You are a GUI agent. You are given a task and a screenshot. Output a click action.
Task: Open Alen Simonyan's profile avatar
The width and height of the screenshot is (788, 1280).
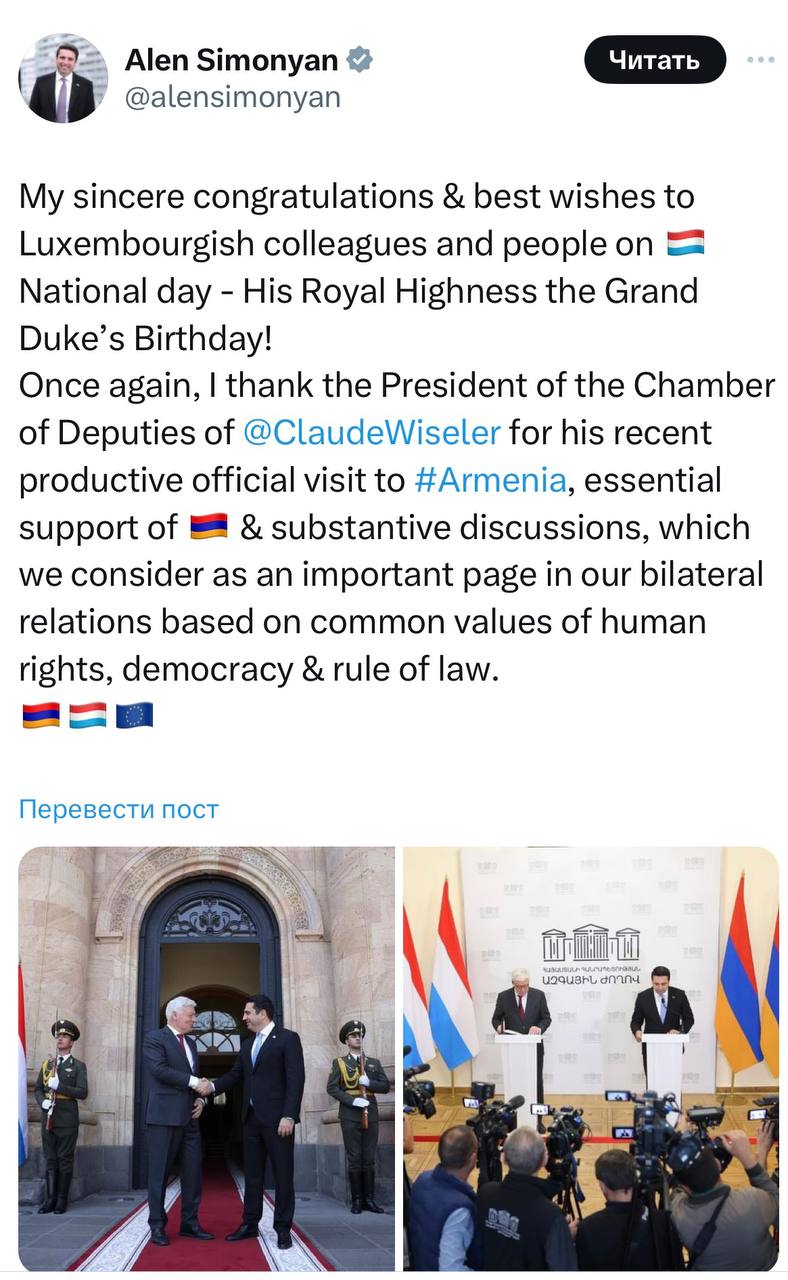click(x=62, y=78)
